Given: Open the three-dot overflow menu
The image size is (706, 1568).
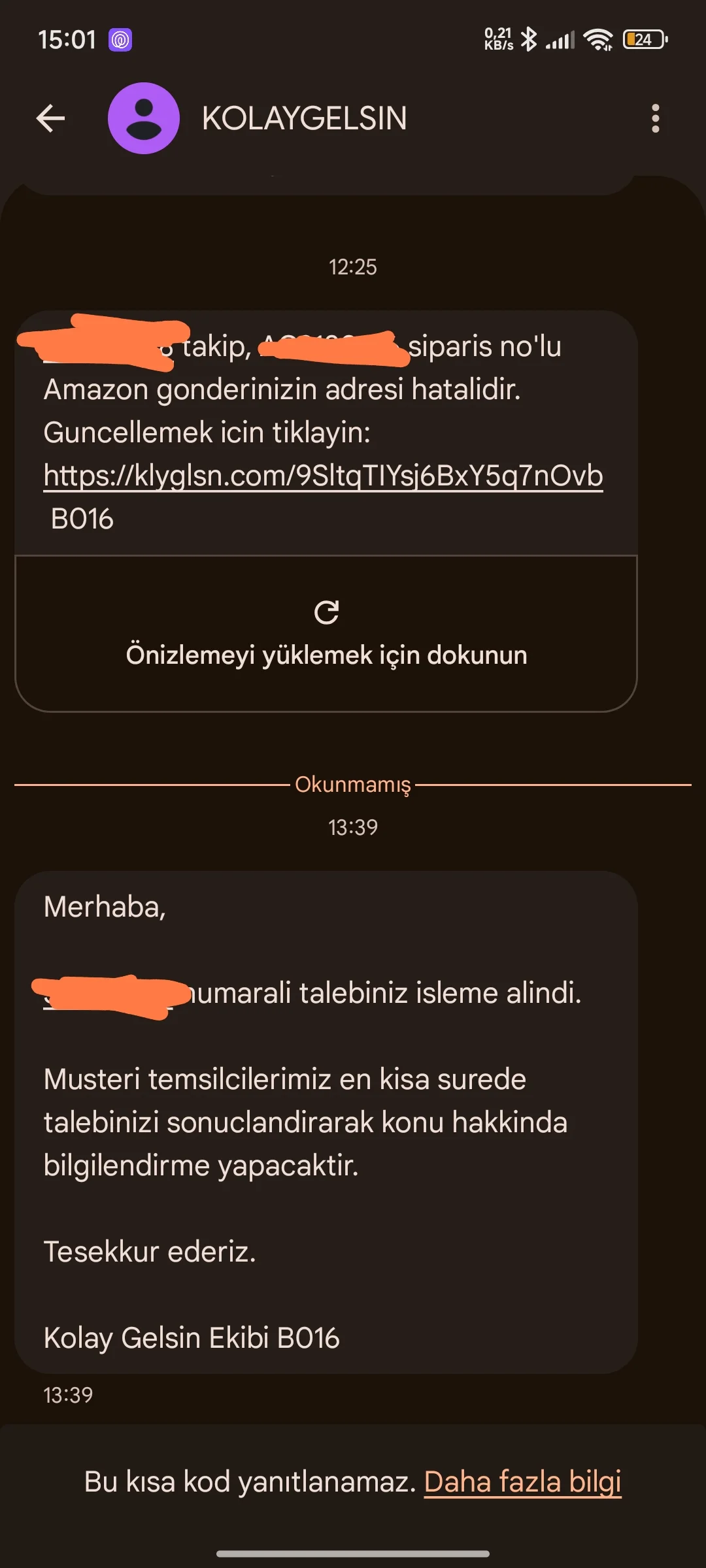Looking at the screenshot, I should click(655, 119).
